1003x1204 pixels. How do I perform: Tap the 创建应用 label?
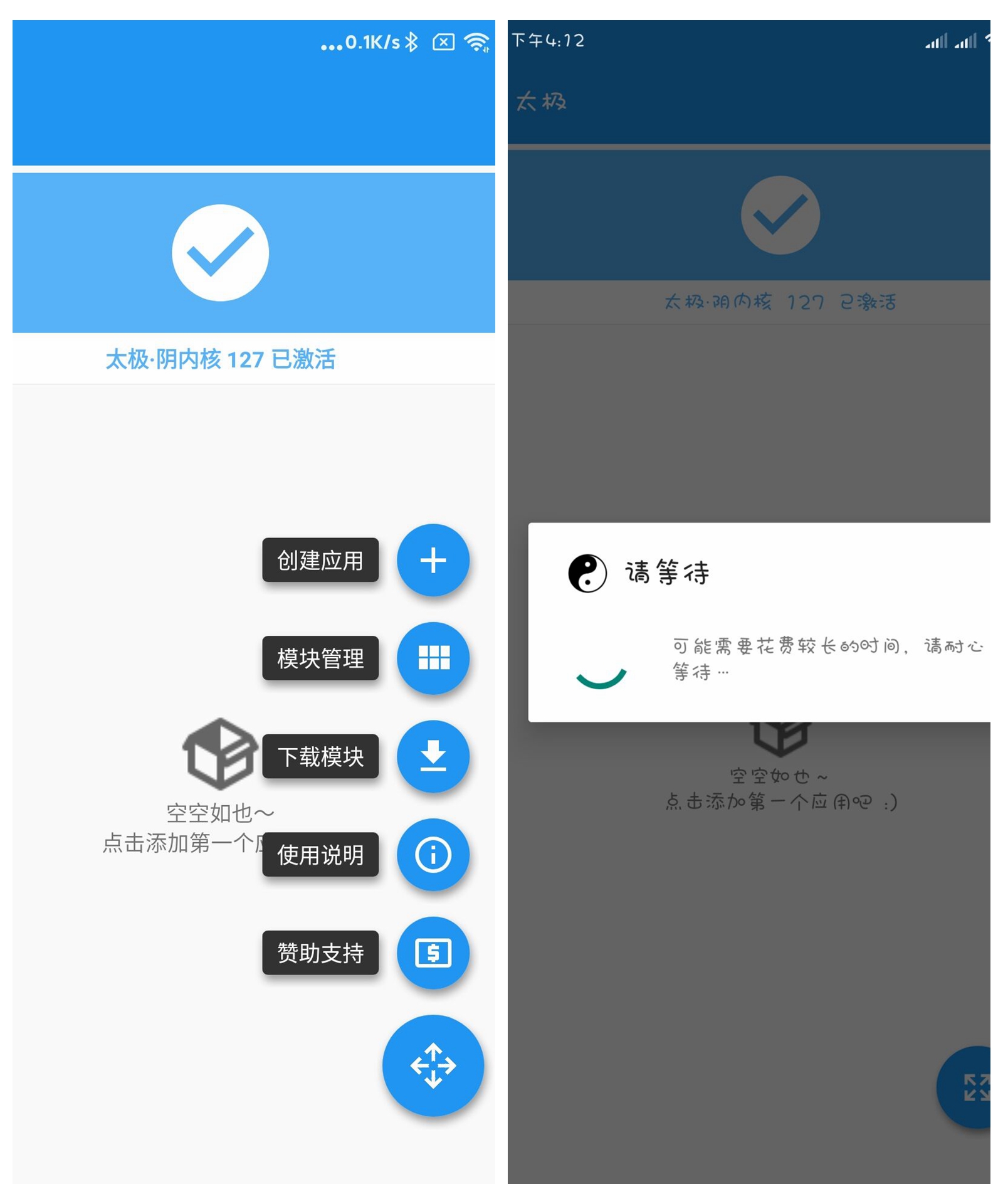click(x=320, y=560)
